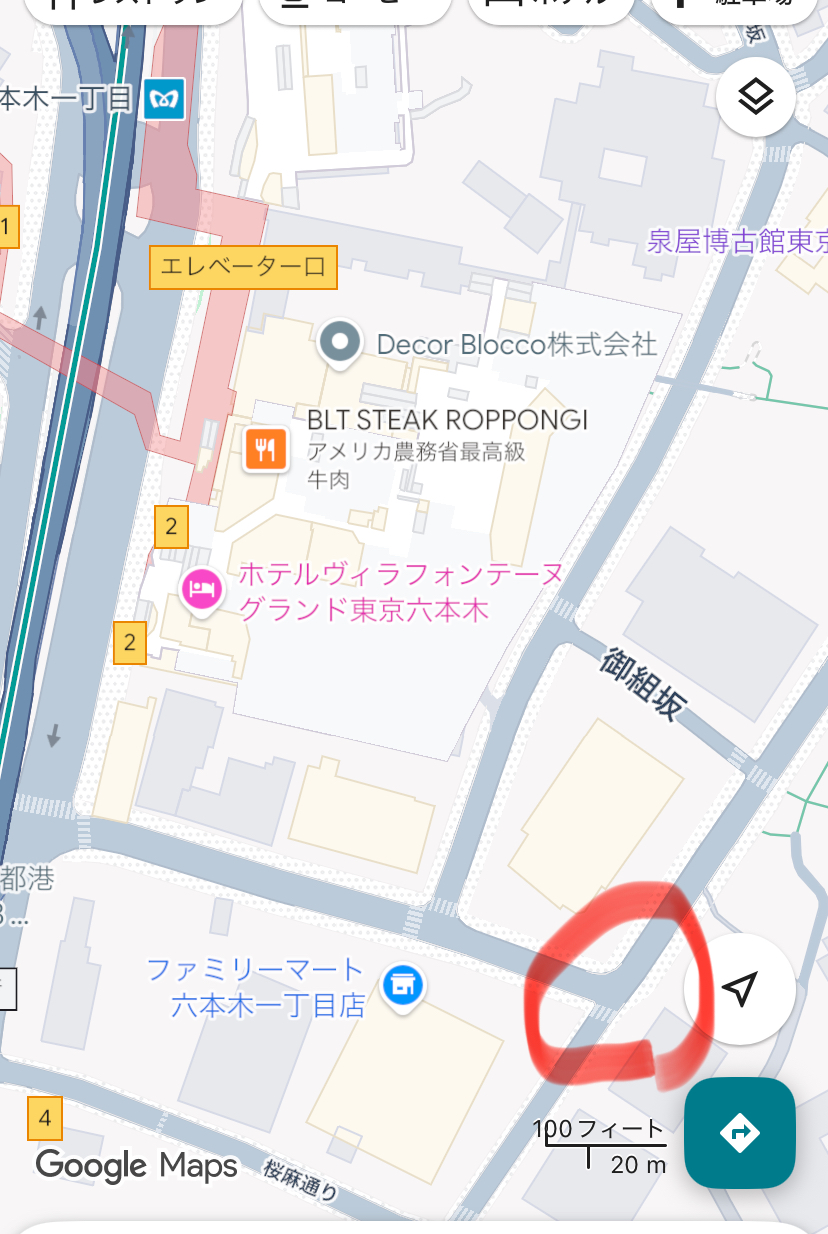Open the map layers selector
828x1234 pixels.
point(755,98)
